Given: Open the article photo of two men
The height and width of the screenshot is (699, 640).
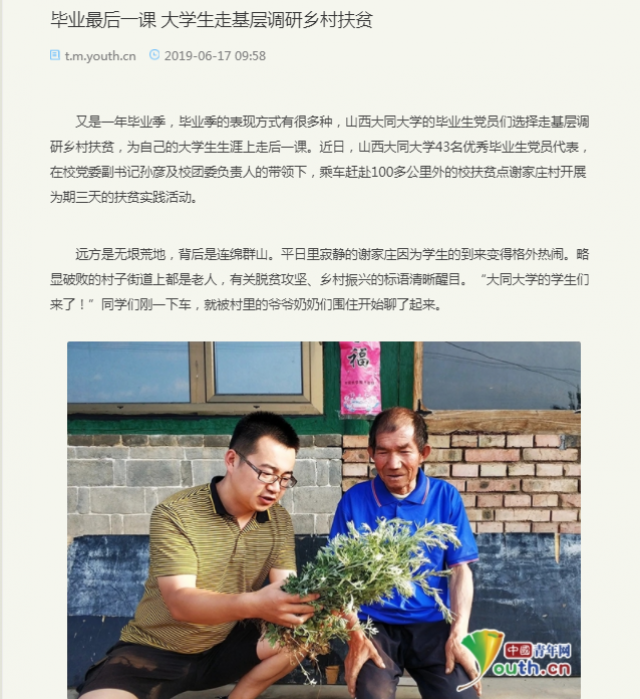Looking at the screenshot, I should point(323,518).
